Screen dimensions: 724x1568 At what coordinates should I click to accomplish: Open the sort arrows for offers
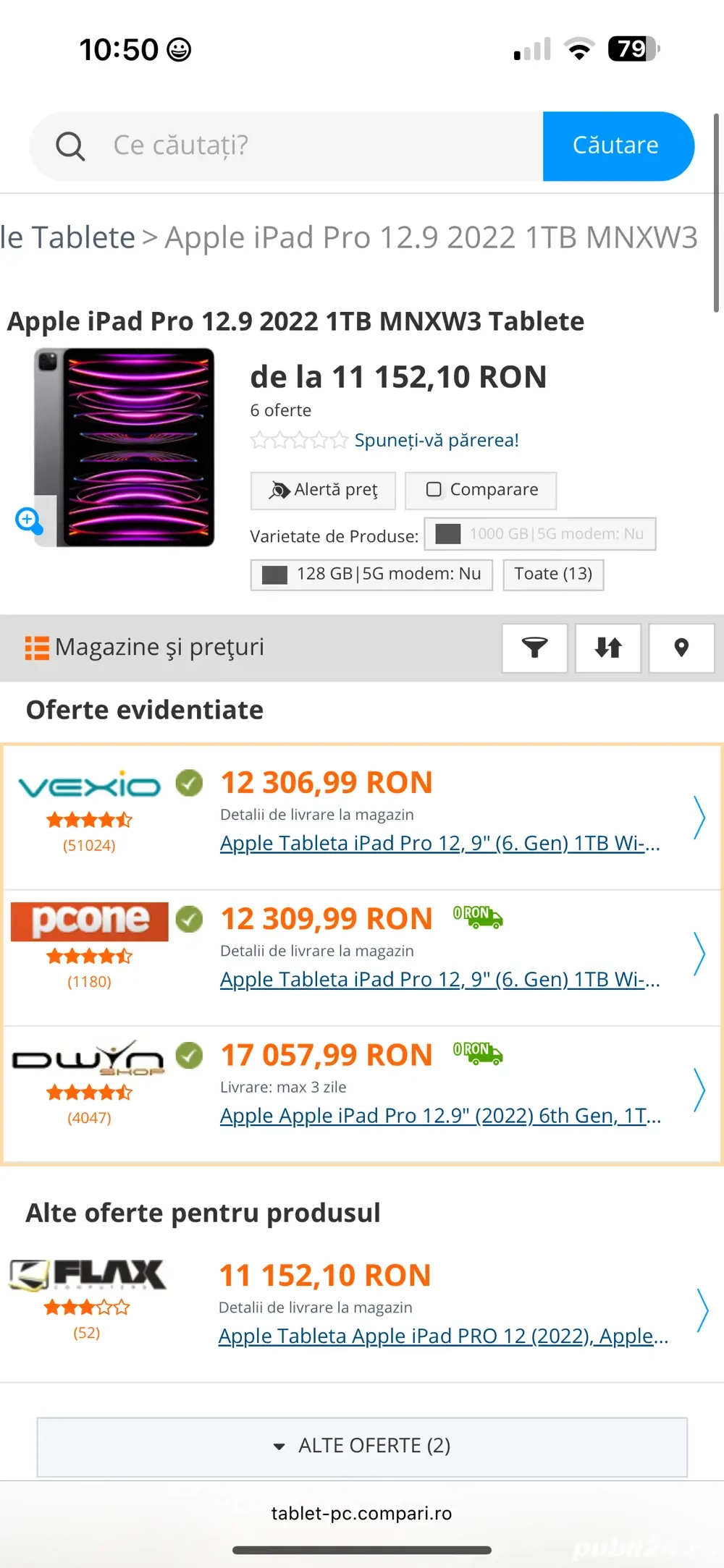608,648
